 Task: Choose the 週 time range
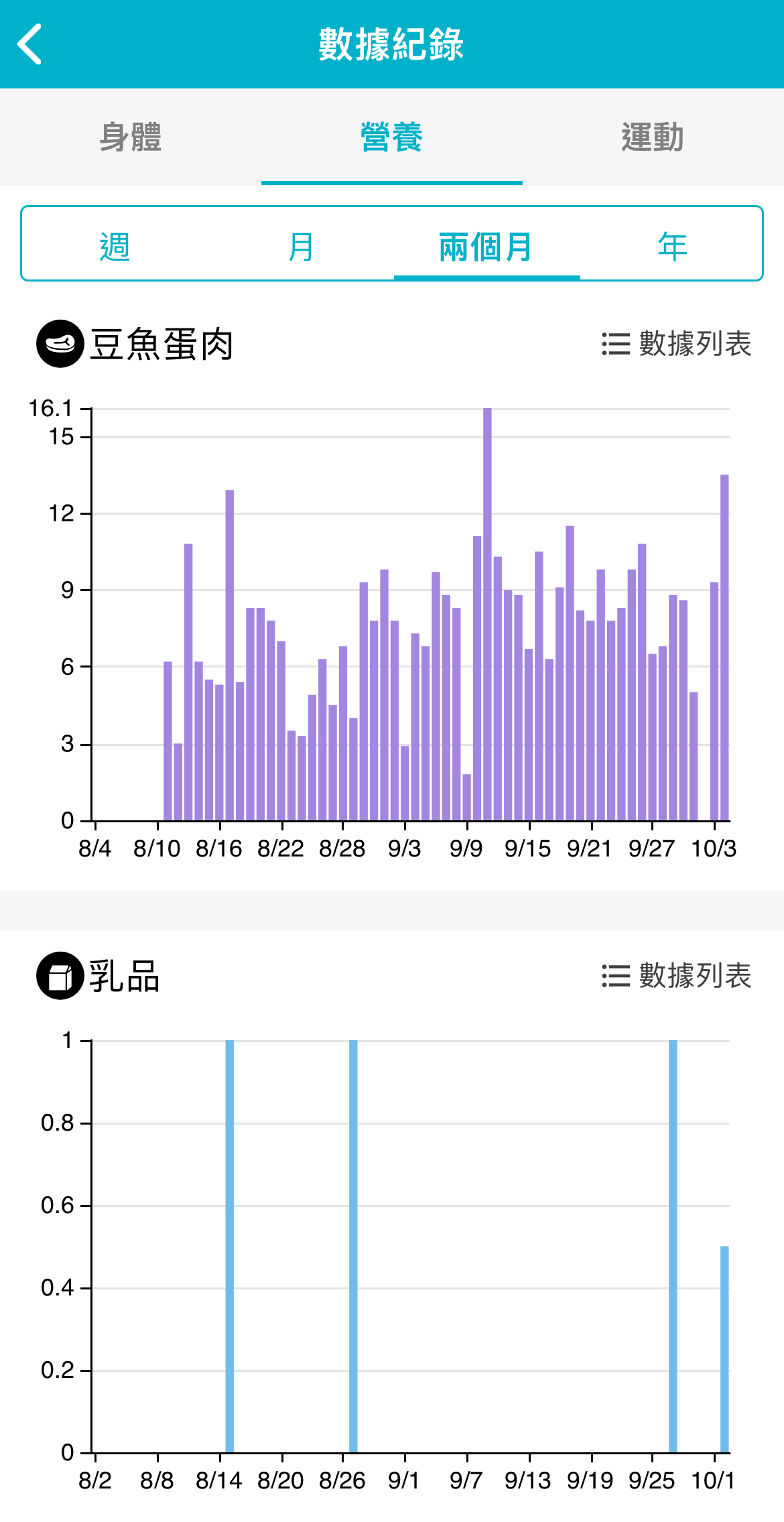pyautogui.click(x=115, y=246)
